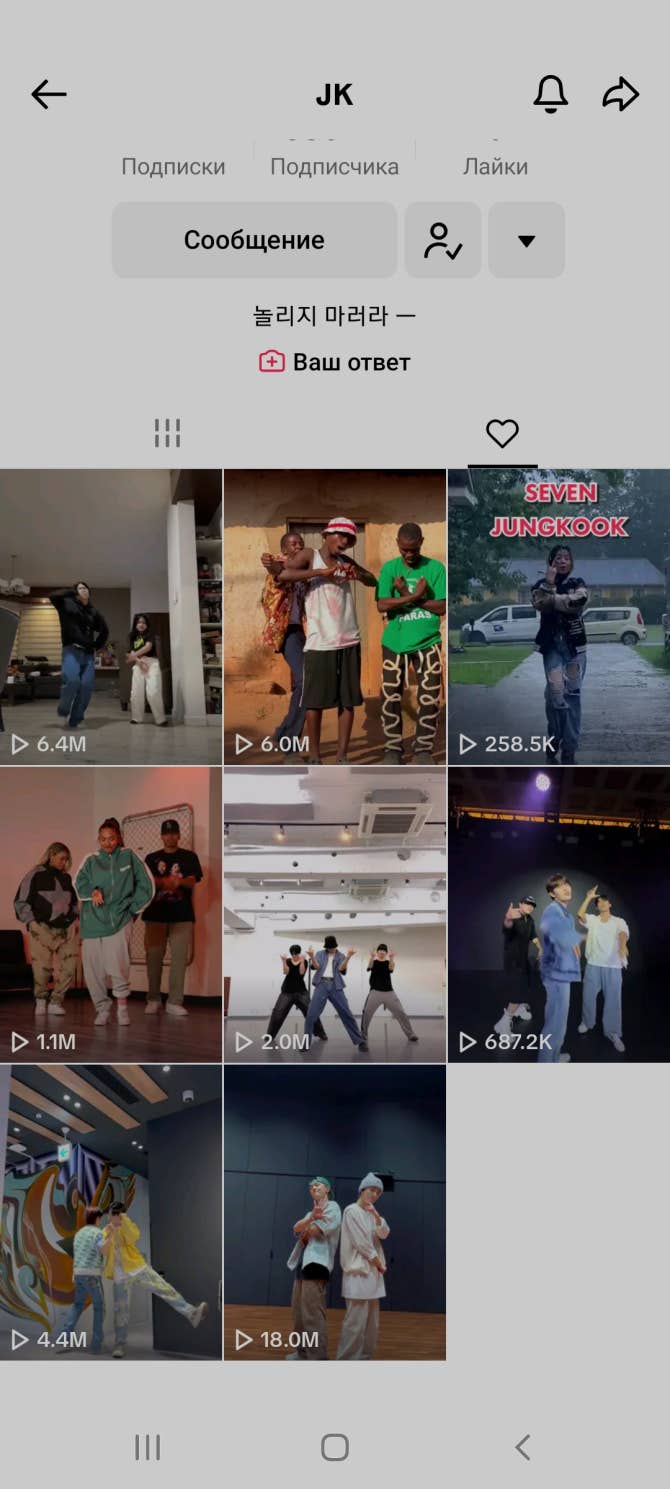The image size is (670, 1489).
Task: Play the video with 687.2K views
Action: click(559, 914)
